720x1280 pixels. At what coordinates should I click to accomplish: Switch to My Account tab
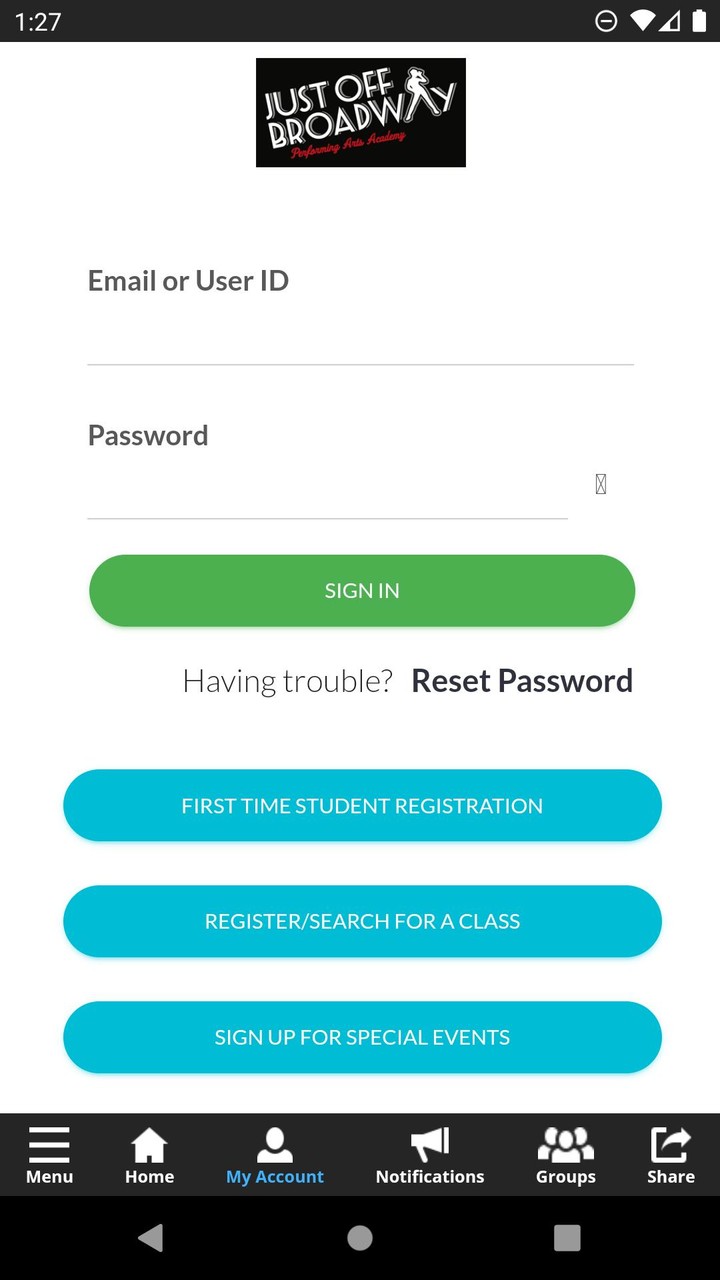(x=275, y=1155)
